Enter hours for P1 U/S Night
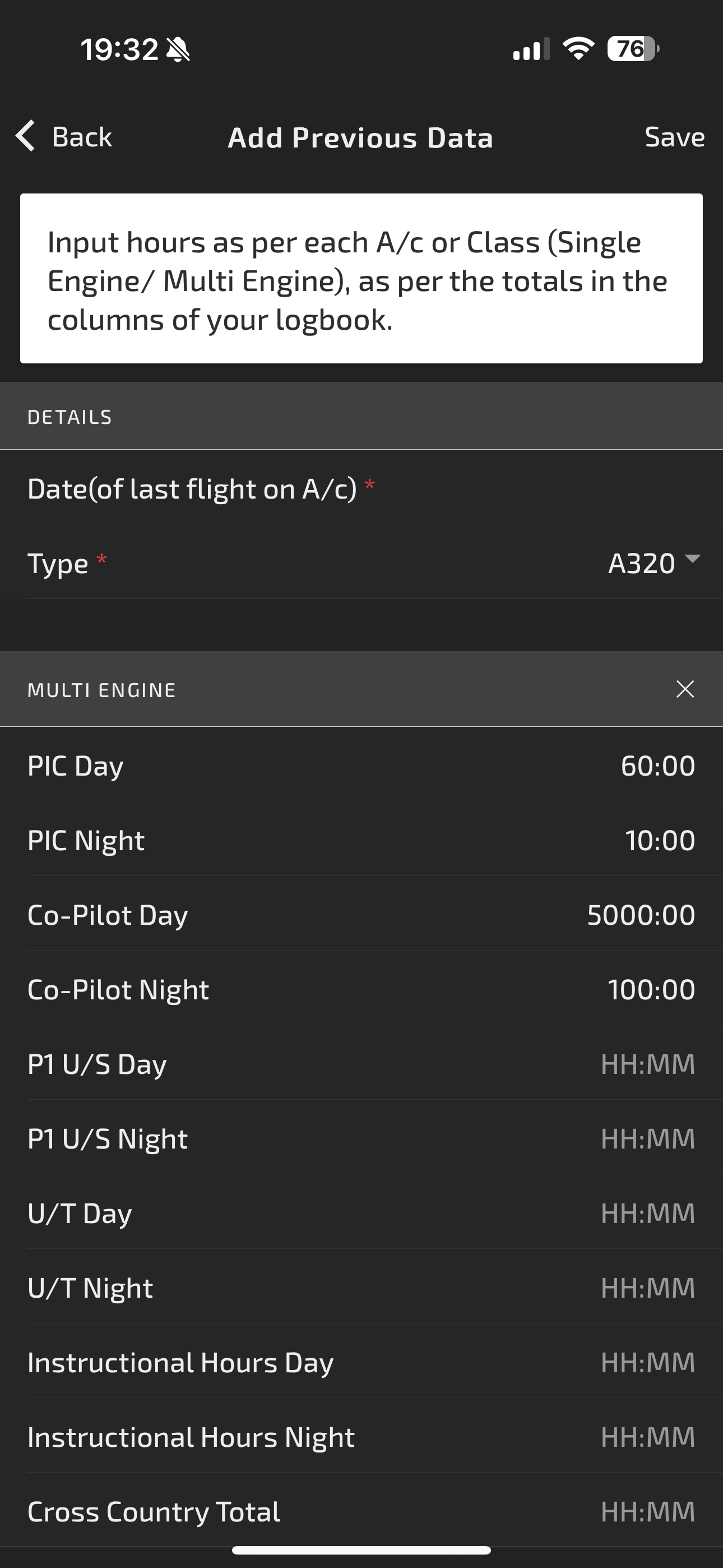Viewport: 723px width, 1568px height. tap(361, 1138)
